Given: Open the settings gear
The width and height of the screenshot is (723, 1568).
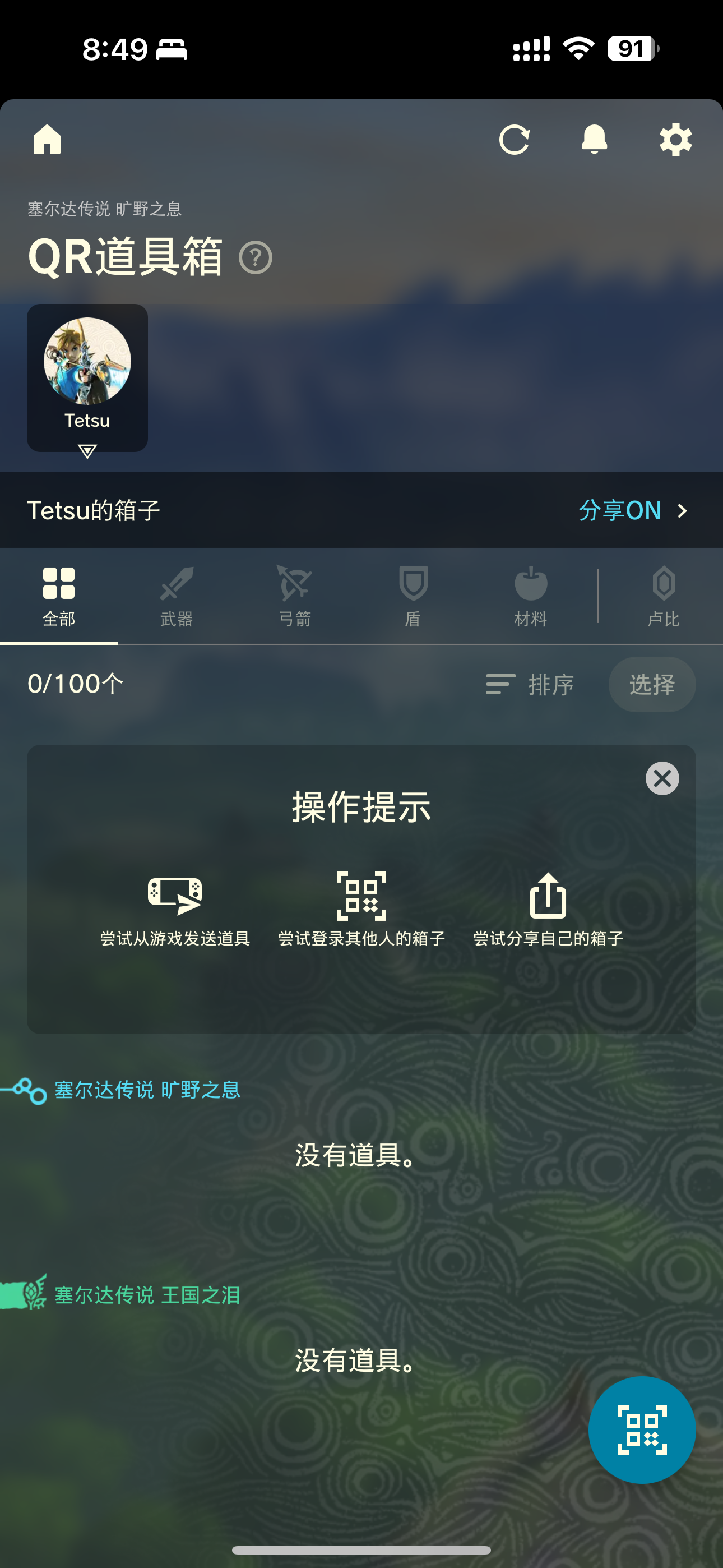Looking at the screenshot, I should tap(675, 140).
